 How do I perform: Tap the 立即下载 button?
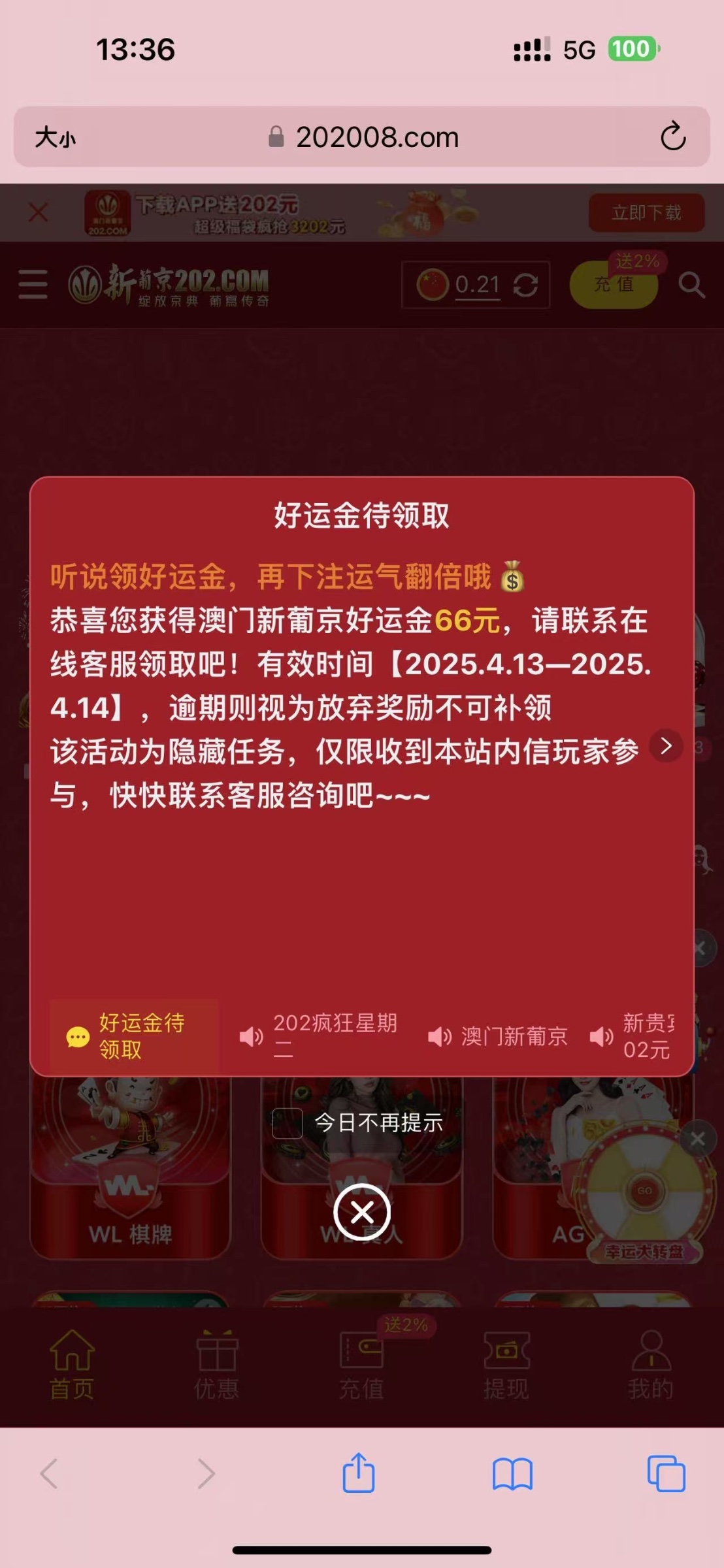[646, 212]
